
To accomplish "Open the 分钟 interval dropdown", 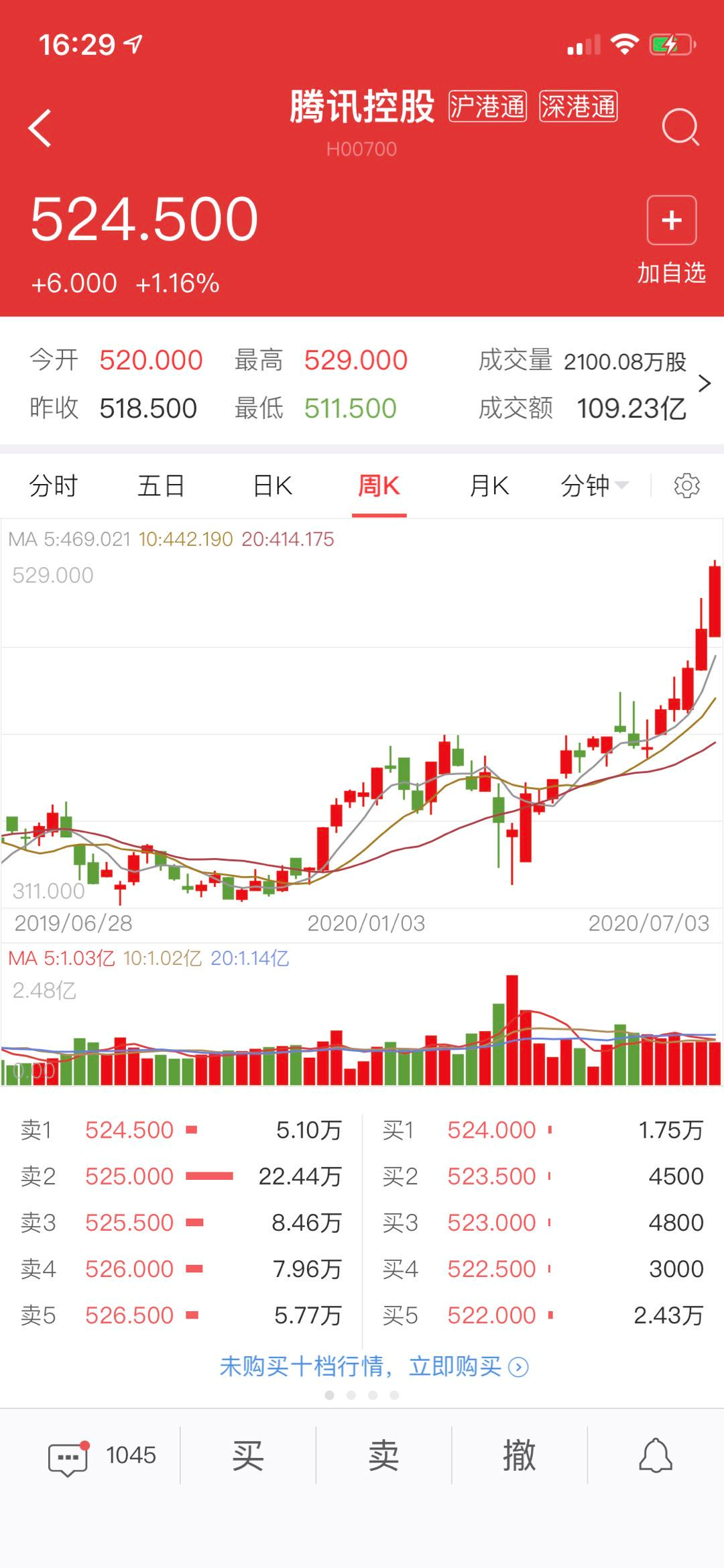I will click(x=595, y=485).
